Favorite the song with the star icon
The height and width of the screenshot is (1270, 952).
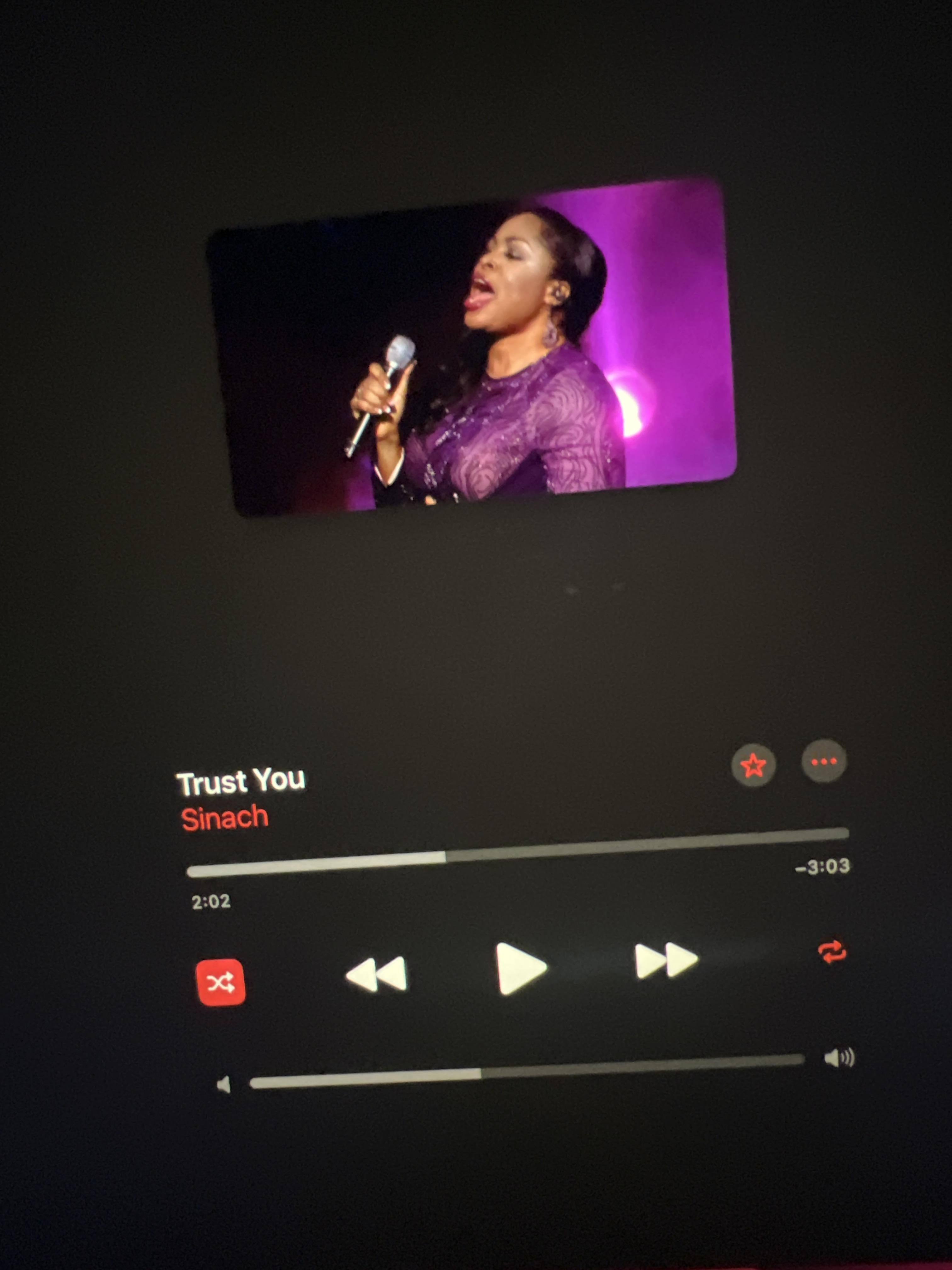tap(753, 765)
